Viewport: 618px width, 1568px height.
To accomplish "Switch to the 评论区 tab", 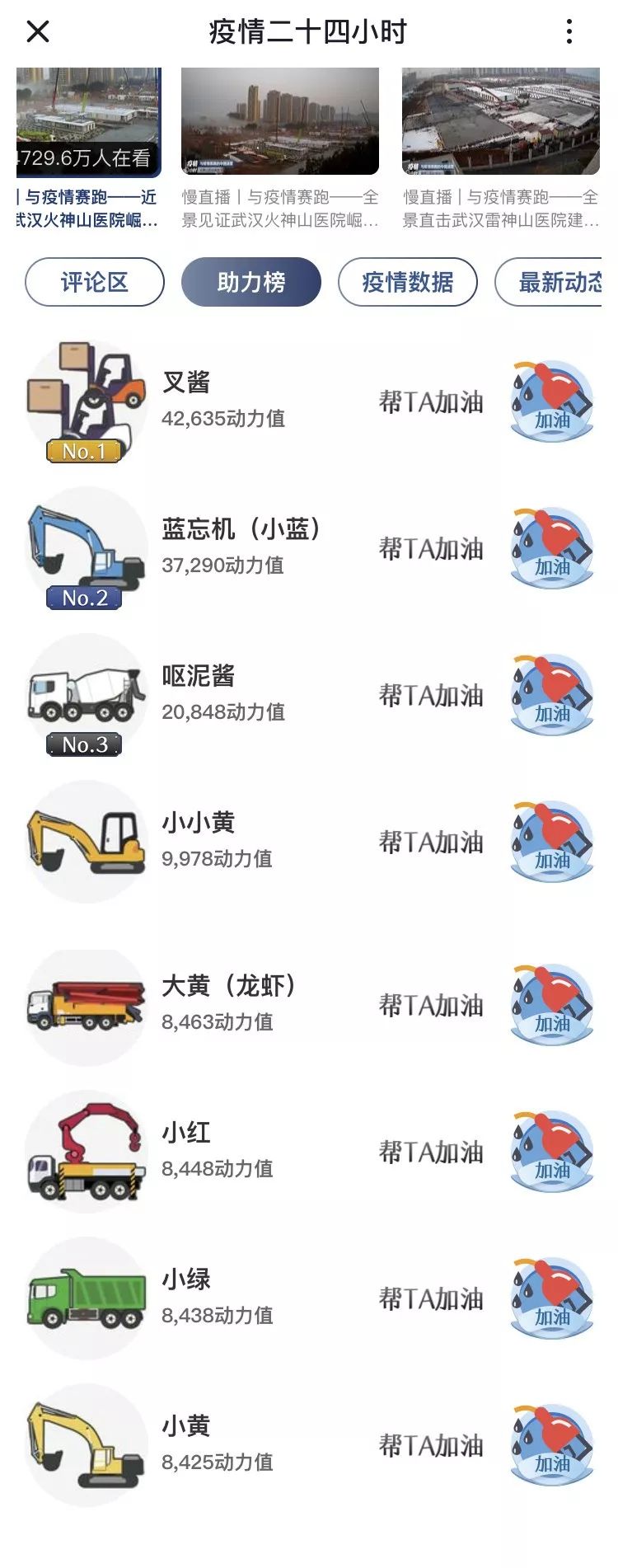I will pyautogui.click(x=93, y=280).
